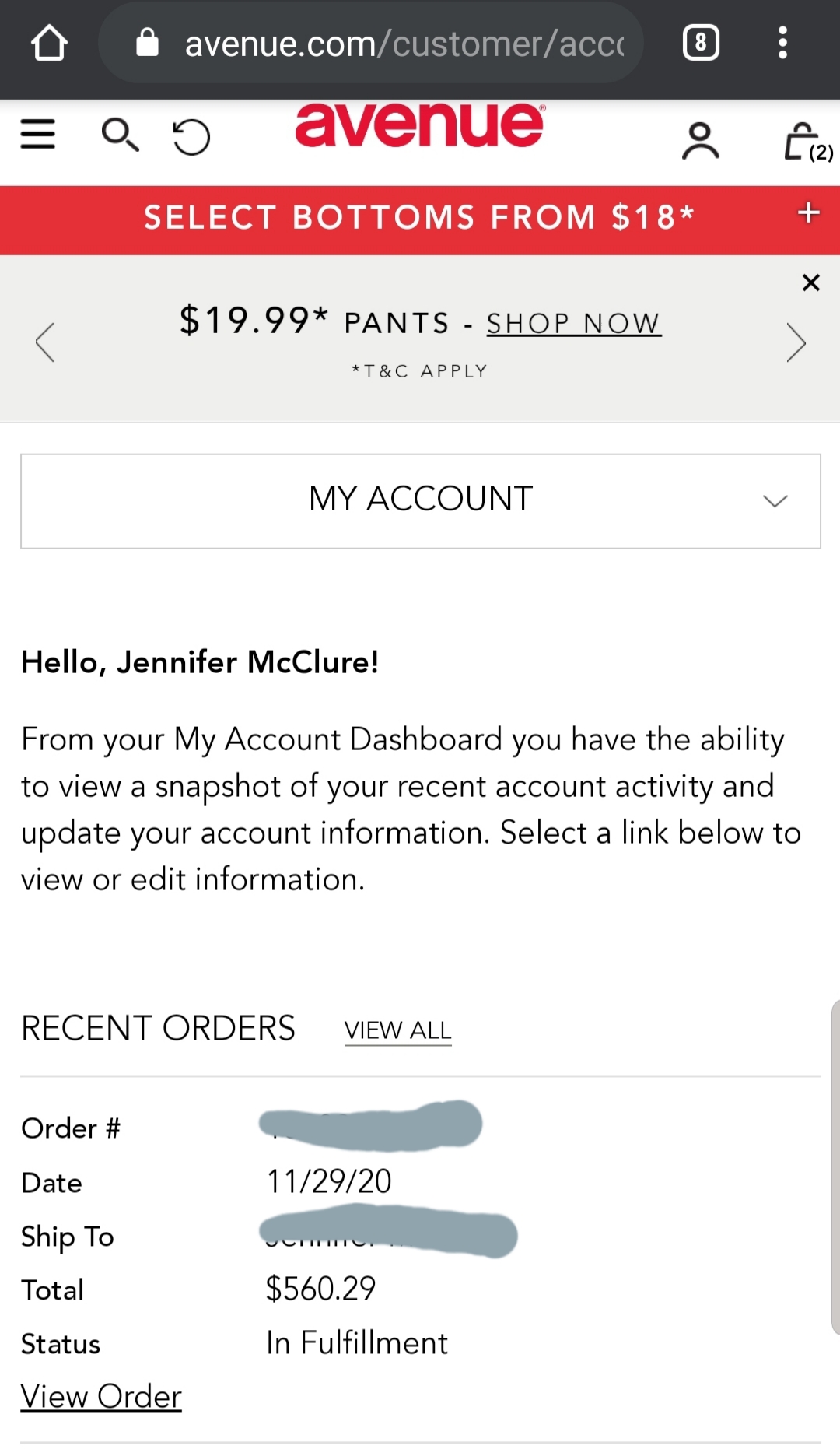840x1449 pixels.
Task: Dismiss the pants promo banner
Action: coord(810,282)
